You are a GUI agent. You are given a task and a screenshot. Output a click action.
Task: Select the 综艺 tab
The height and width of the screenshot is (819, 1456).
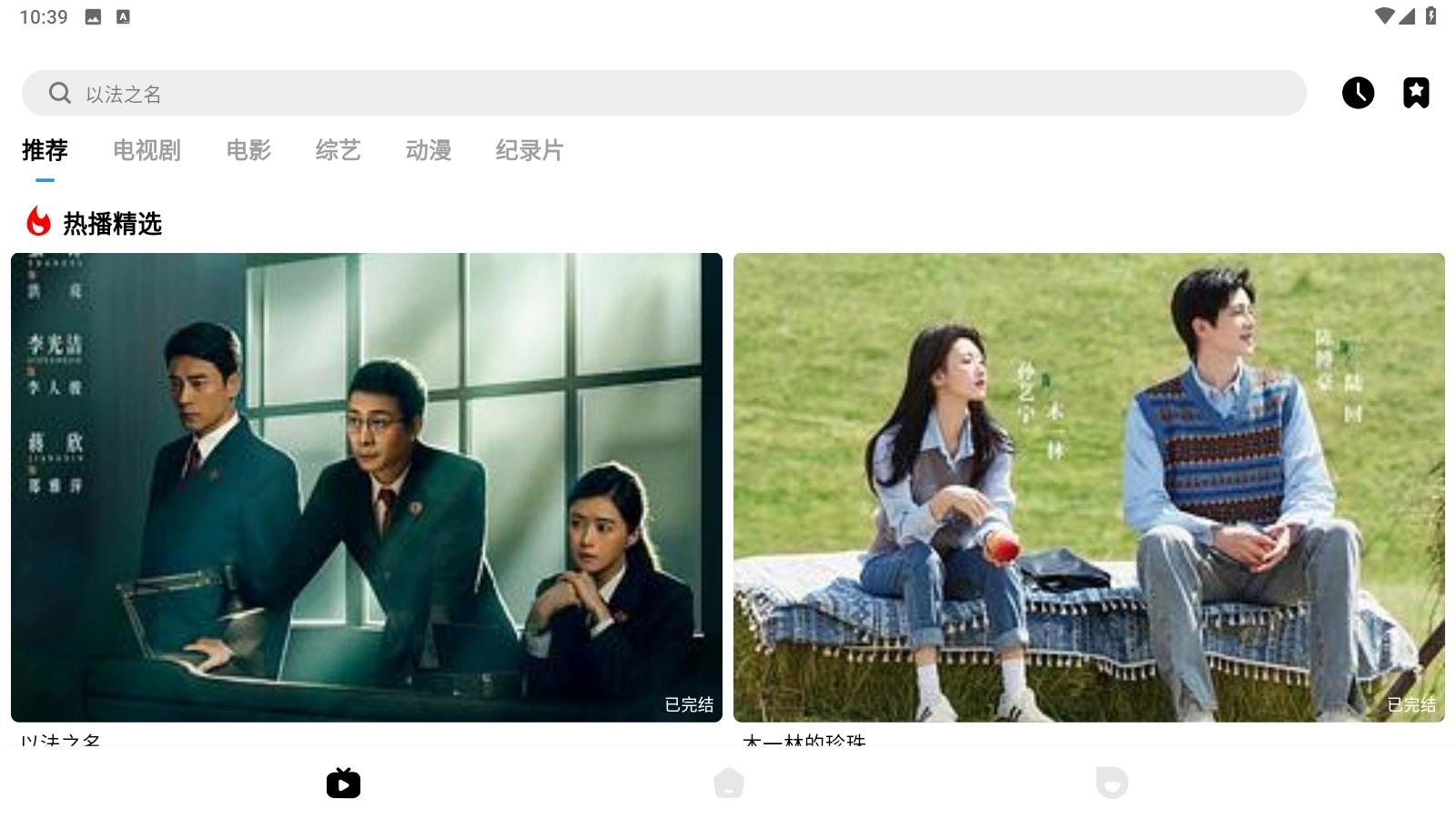pyautogui.click(x=338, y=150)
